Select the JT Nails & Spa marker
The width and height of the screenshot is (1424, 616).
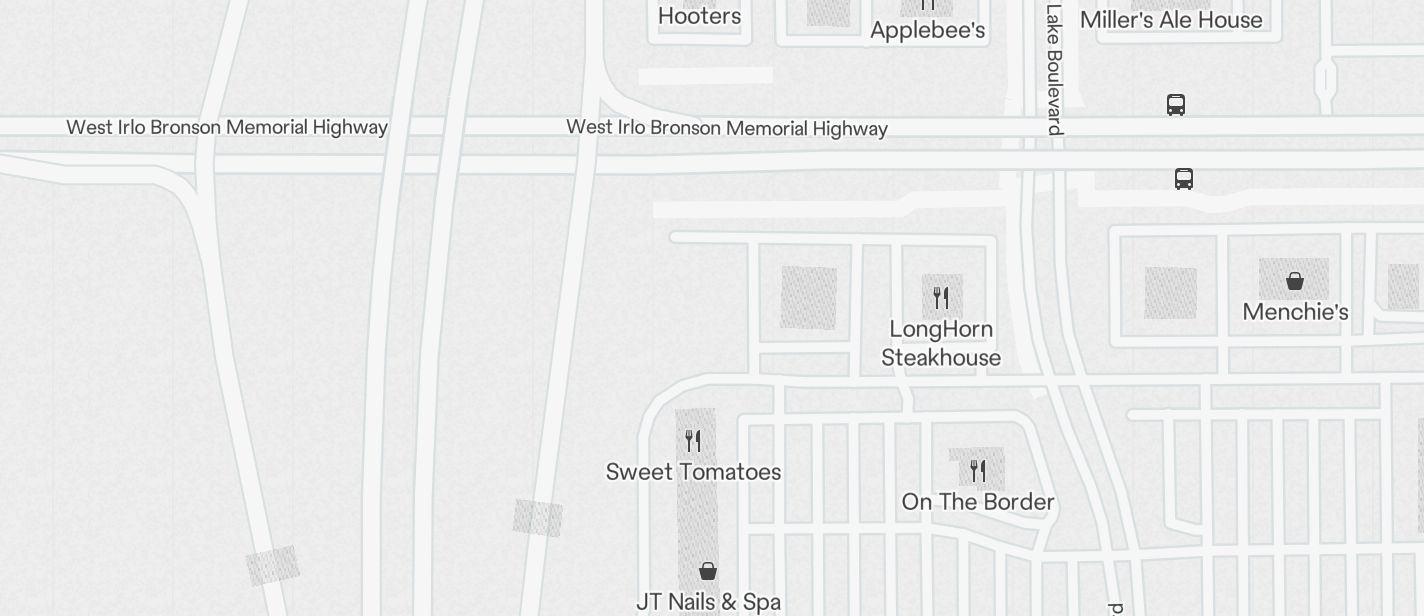(x=708, y=572)
